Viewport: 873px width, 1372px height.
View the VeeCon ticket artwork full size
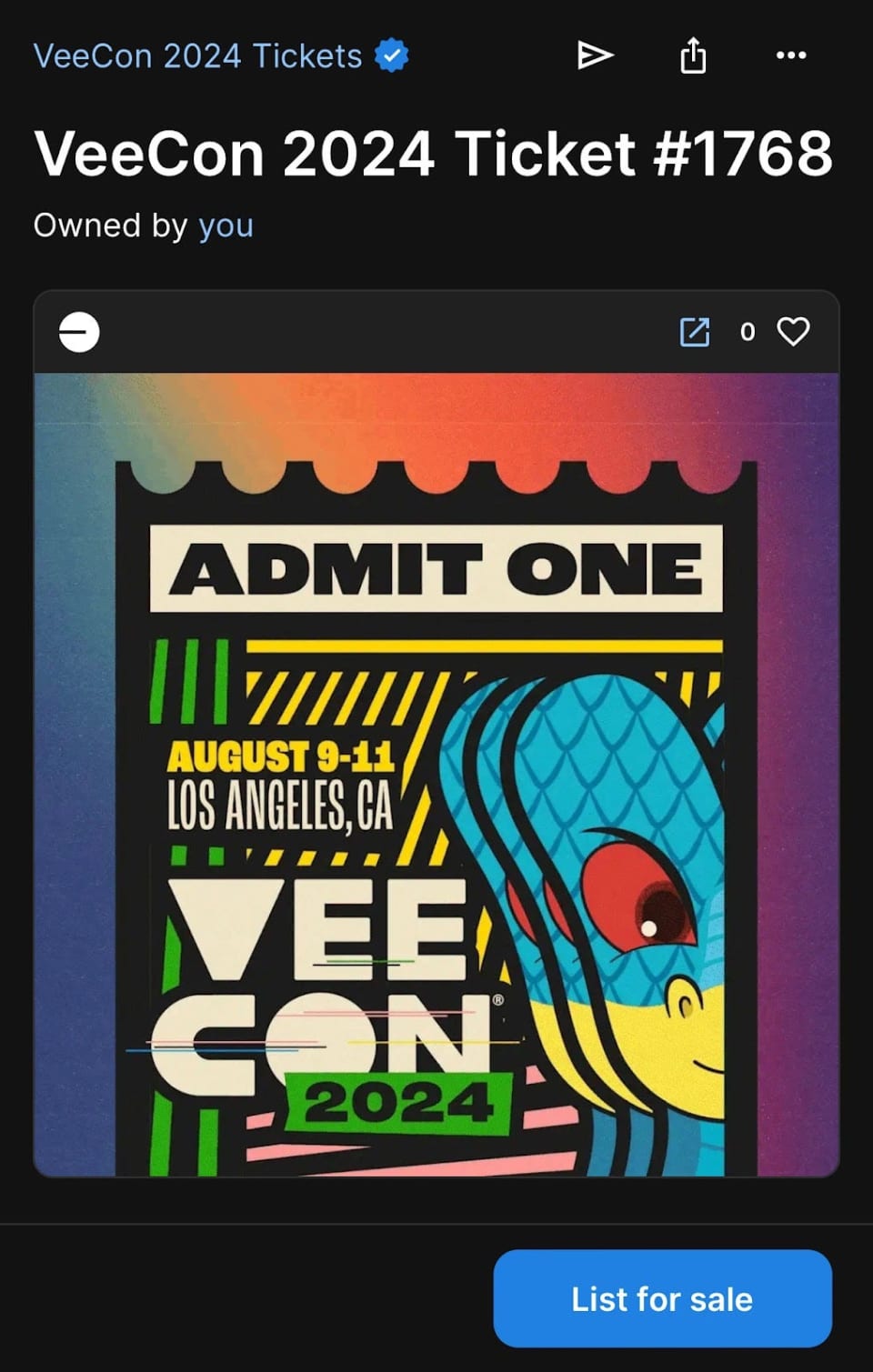click(x=436, y=775)
